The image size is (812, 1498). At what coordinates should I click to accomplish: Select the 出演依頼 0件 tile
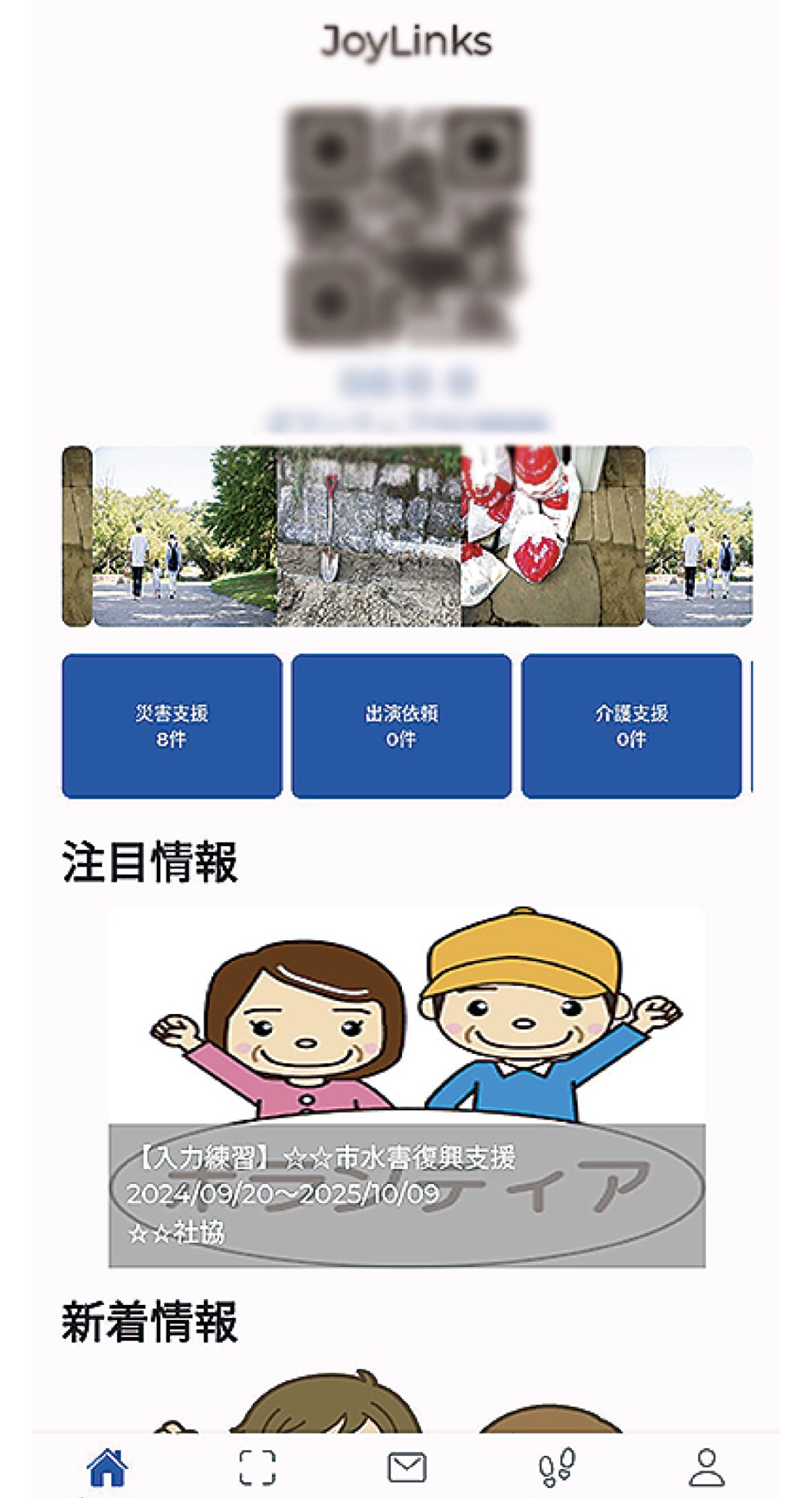click(401, 726)
